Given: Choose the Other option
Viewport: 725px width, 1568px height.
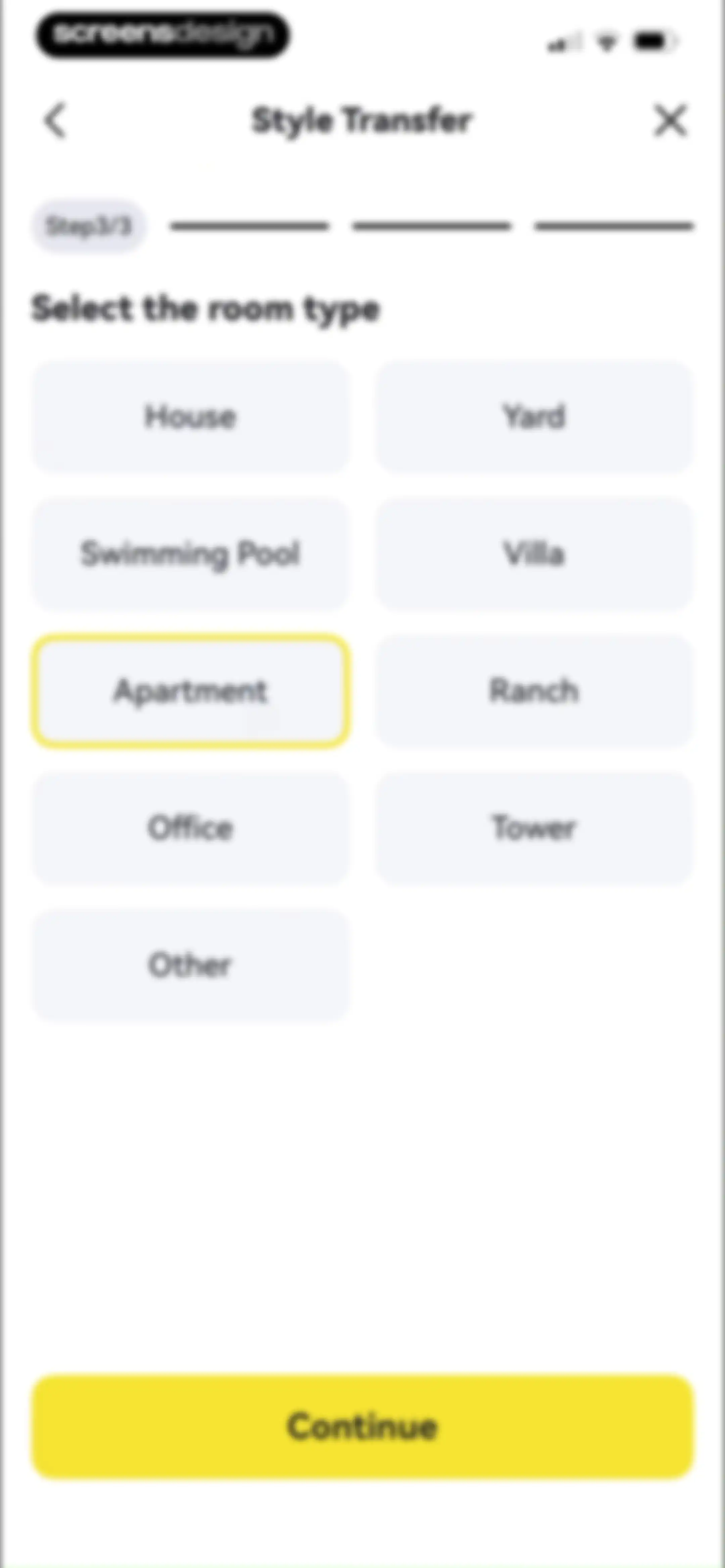Looking at the screenshot, I should coord(191,965).
